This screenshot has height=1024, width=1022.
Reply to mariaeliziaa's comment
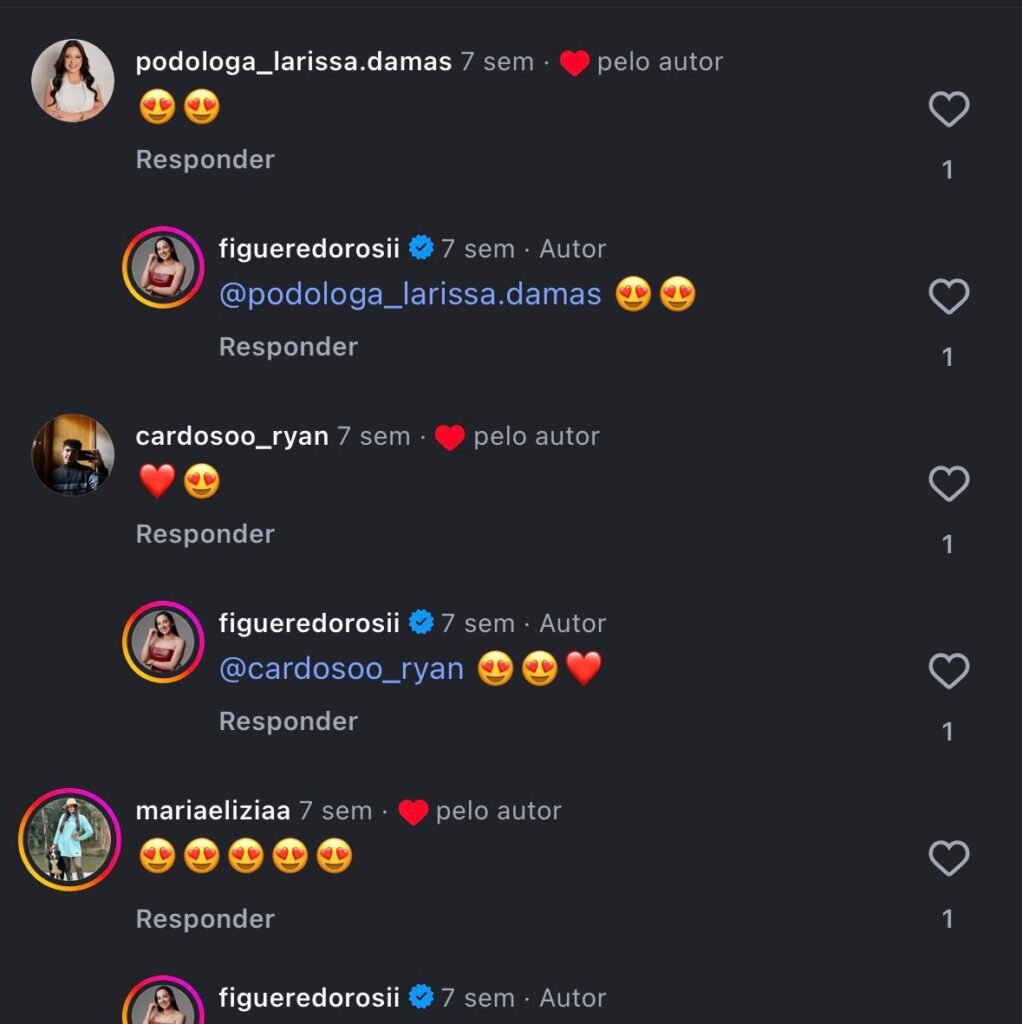[205, 919]
